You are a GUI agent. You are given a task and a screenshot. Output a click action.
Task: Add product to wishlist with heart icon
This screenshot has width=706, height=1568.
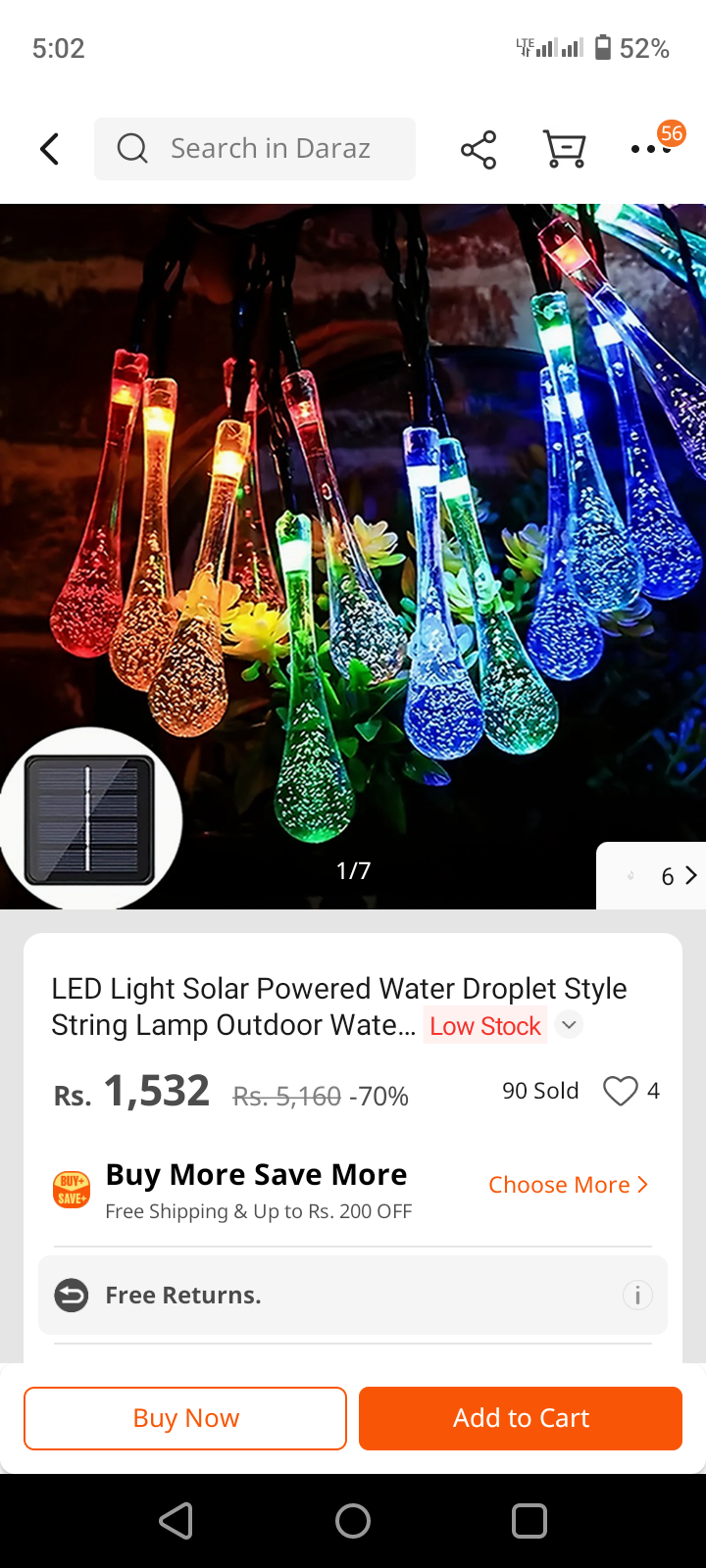point(620,1091)
